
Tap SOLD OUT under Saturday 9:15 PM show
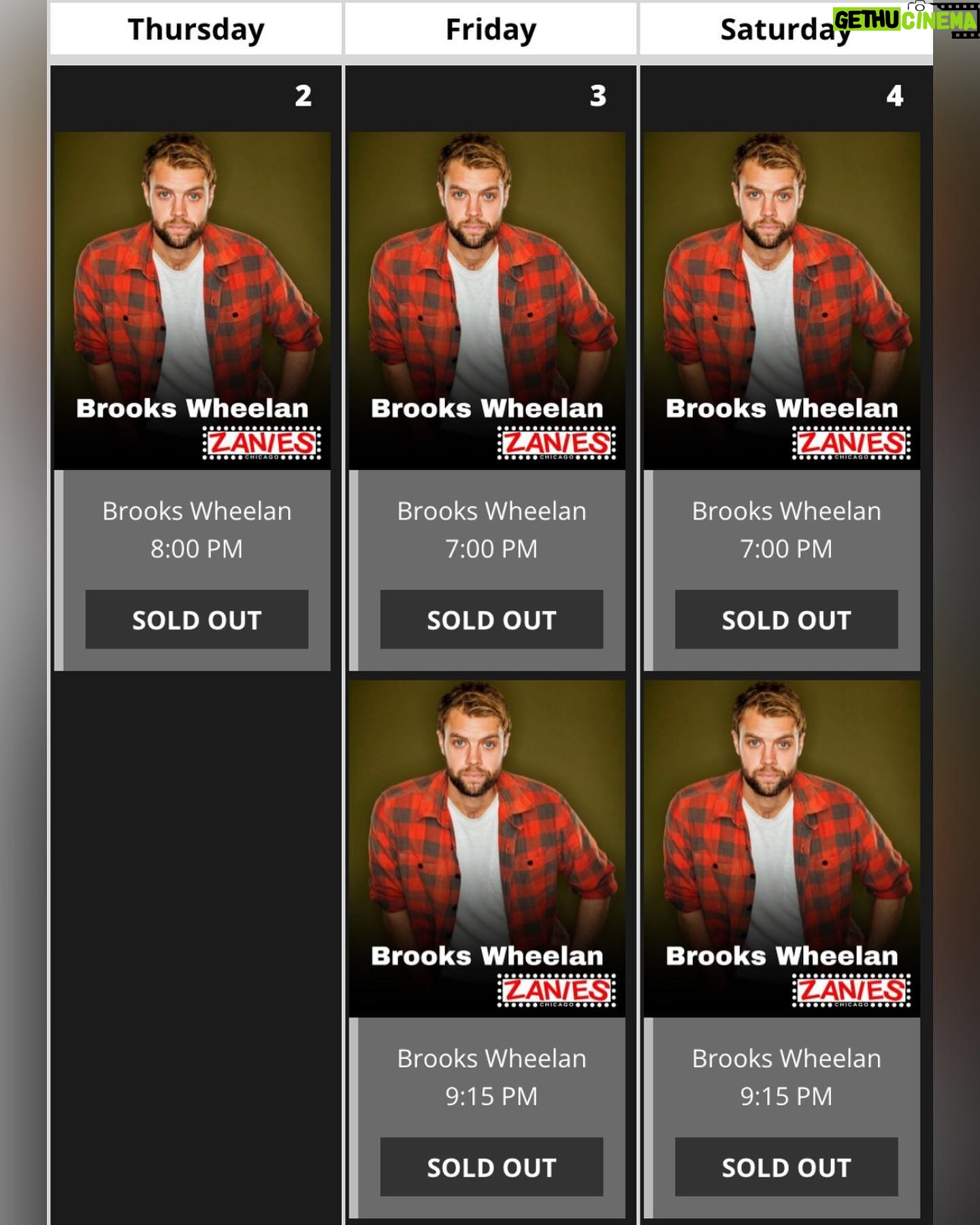786,1167
